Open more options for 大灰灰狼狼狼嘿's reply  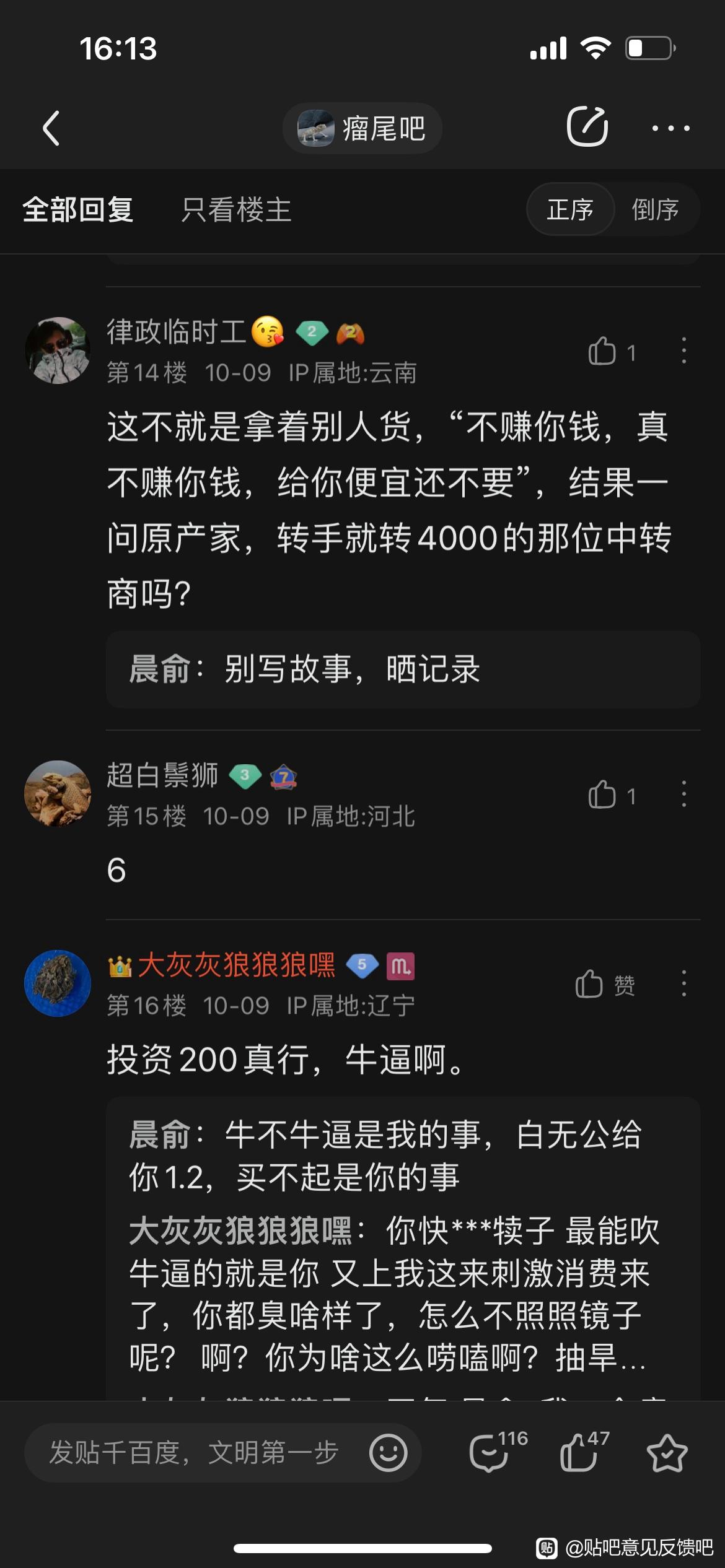coord(683,983)
